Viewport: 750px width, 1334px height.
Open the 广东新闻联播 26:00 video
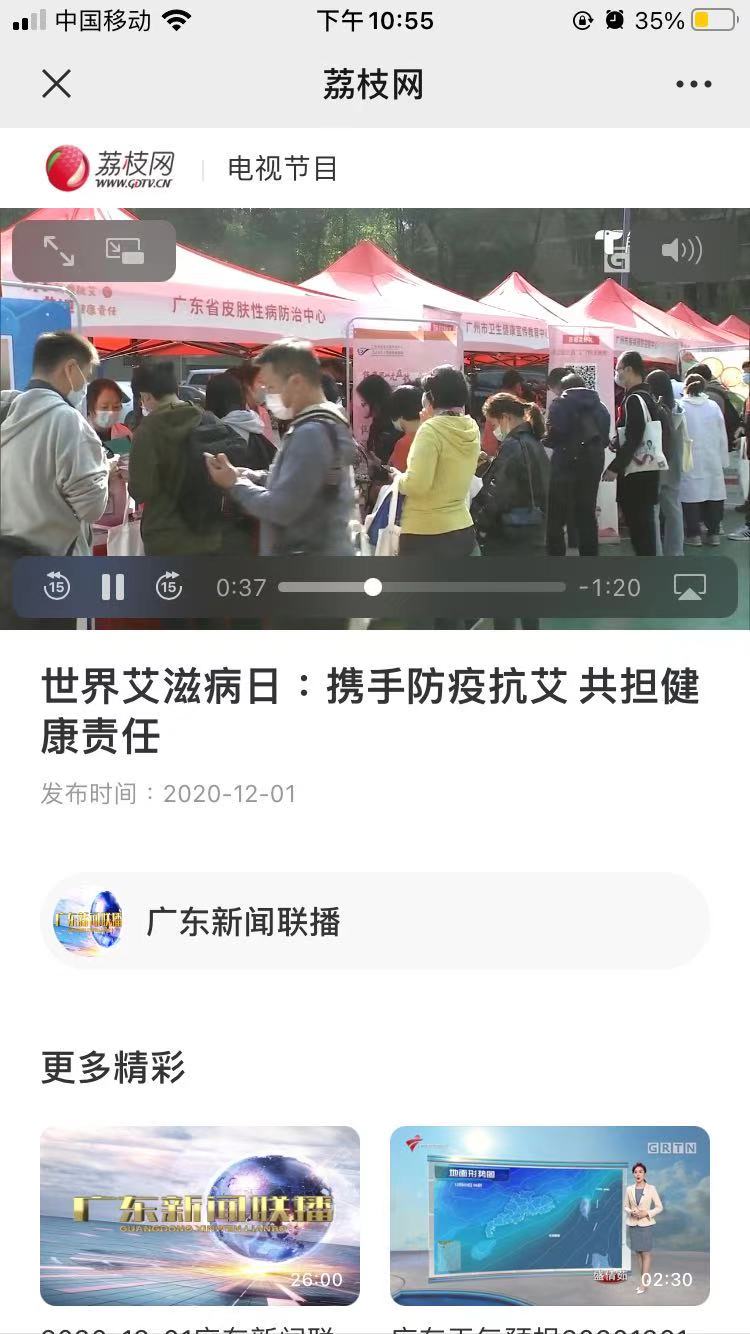[x=200, y=1215]
